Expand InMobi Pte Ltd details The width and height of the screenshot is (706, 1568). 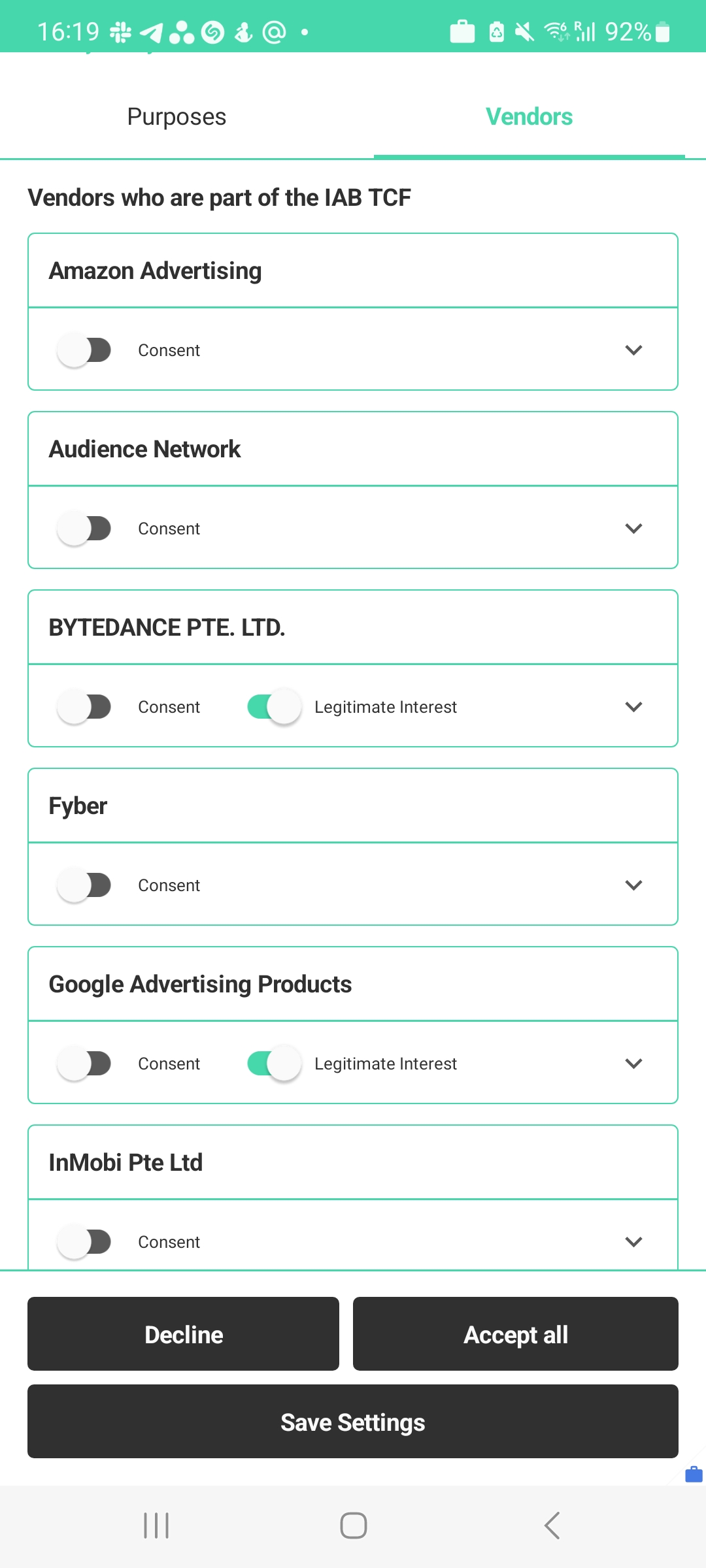pos(633,1242)
